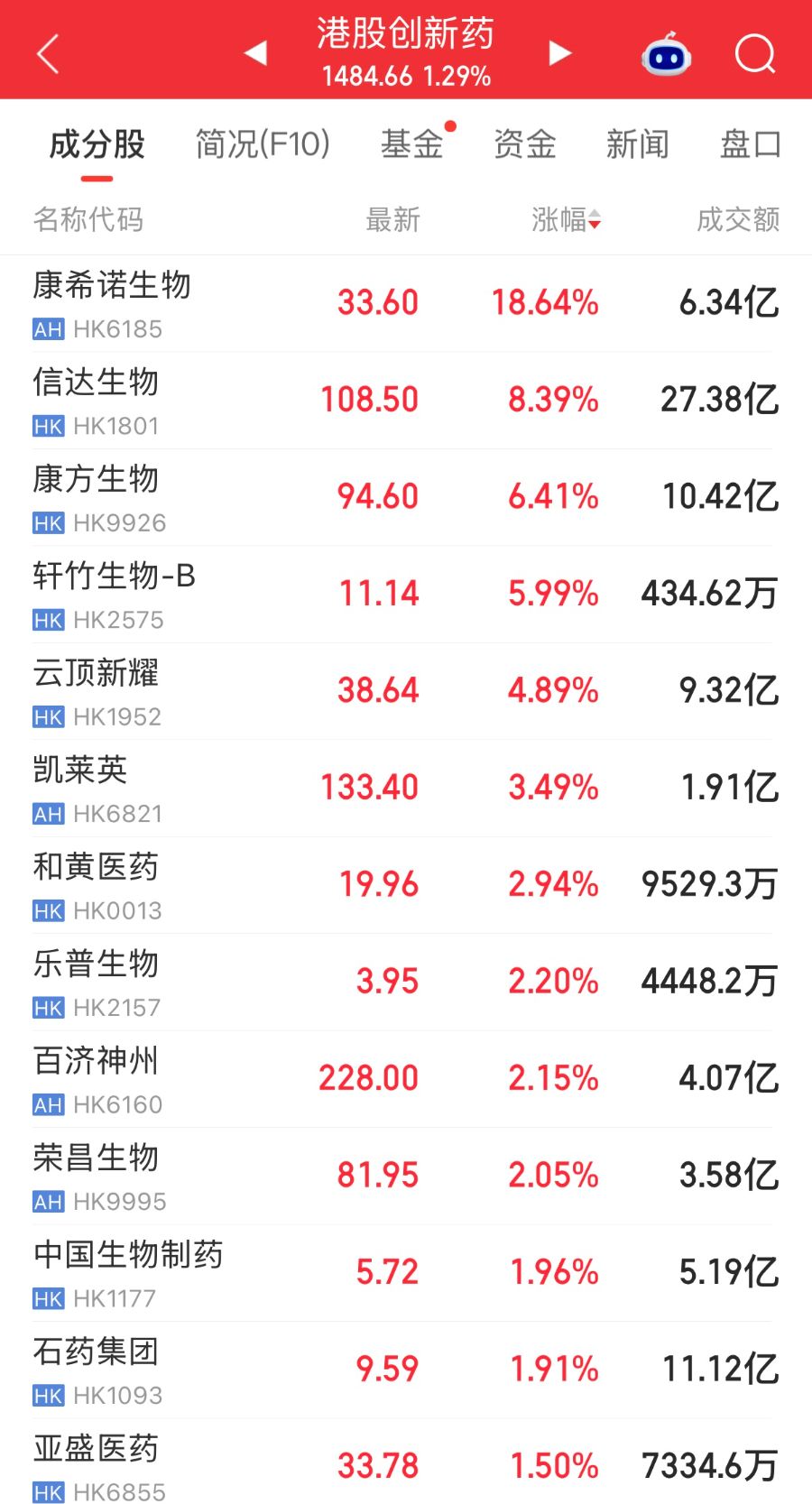Open the robot assistant icon
This screenshot has height=1504, width=812.
click(x=666, y=54)
